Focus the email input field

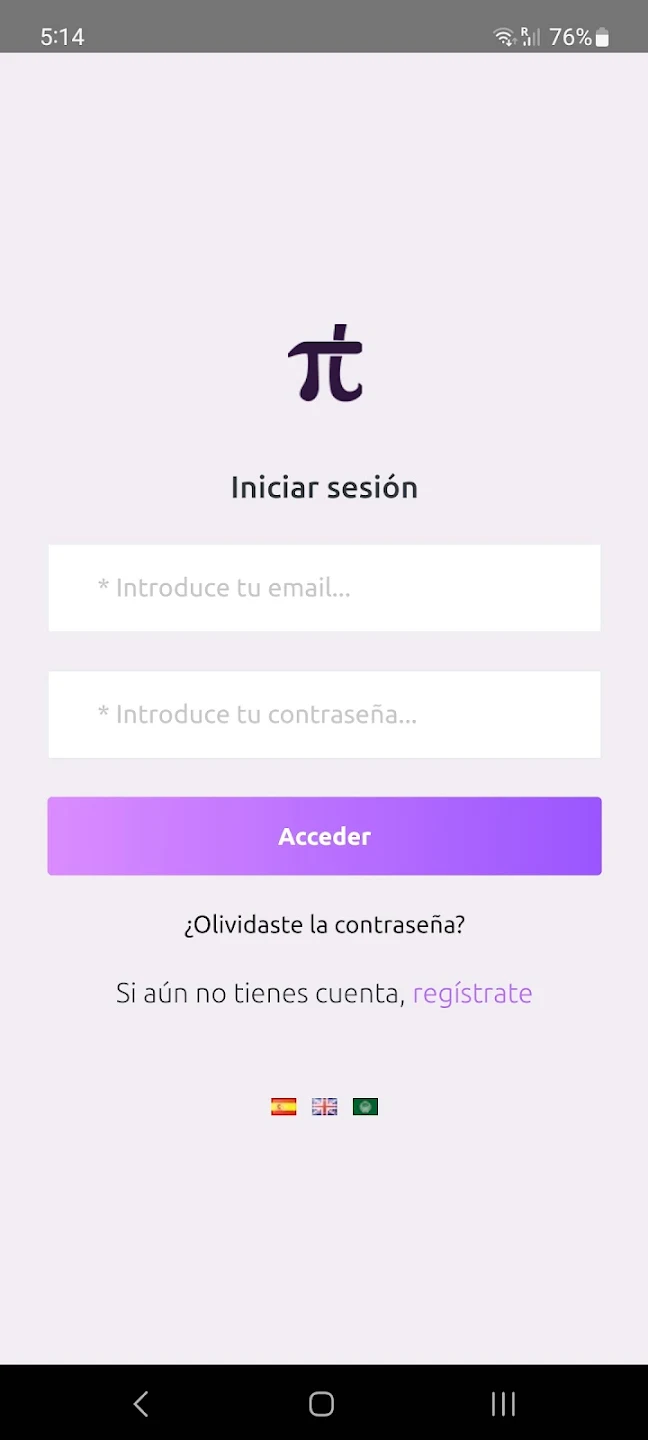tap(324, 588)
